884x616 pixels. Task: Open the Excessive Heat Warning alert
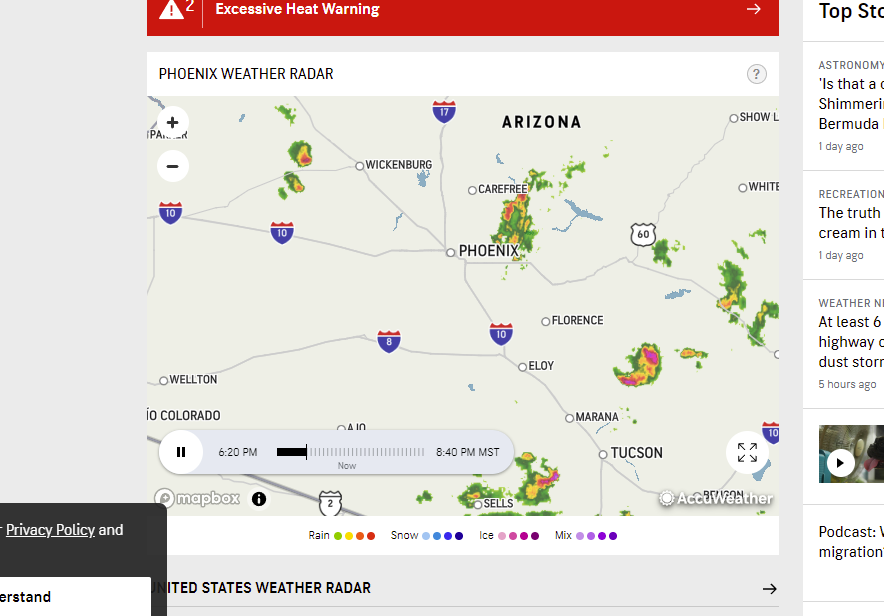click(462, 10)
